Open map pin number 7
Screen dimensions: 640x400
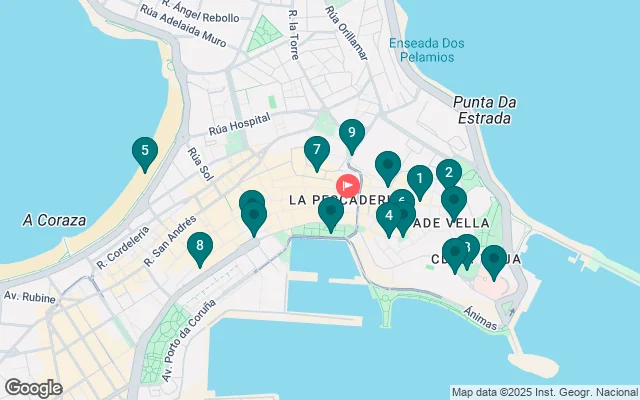click(x=317, y=152)
